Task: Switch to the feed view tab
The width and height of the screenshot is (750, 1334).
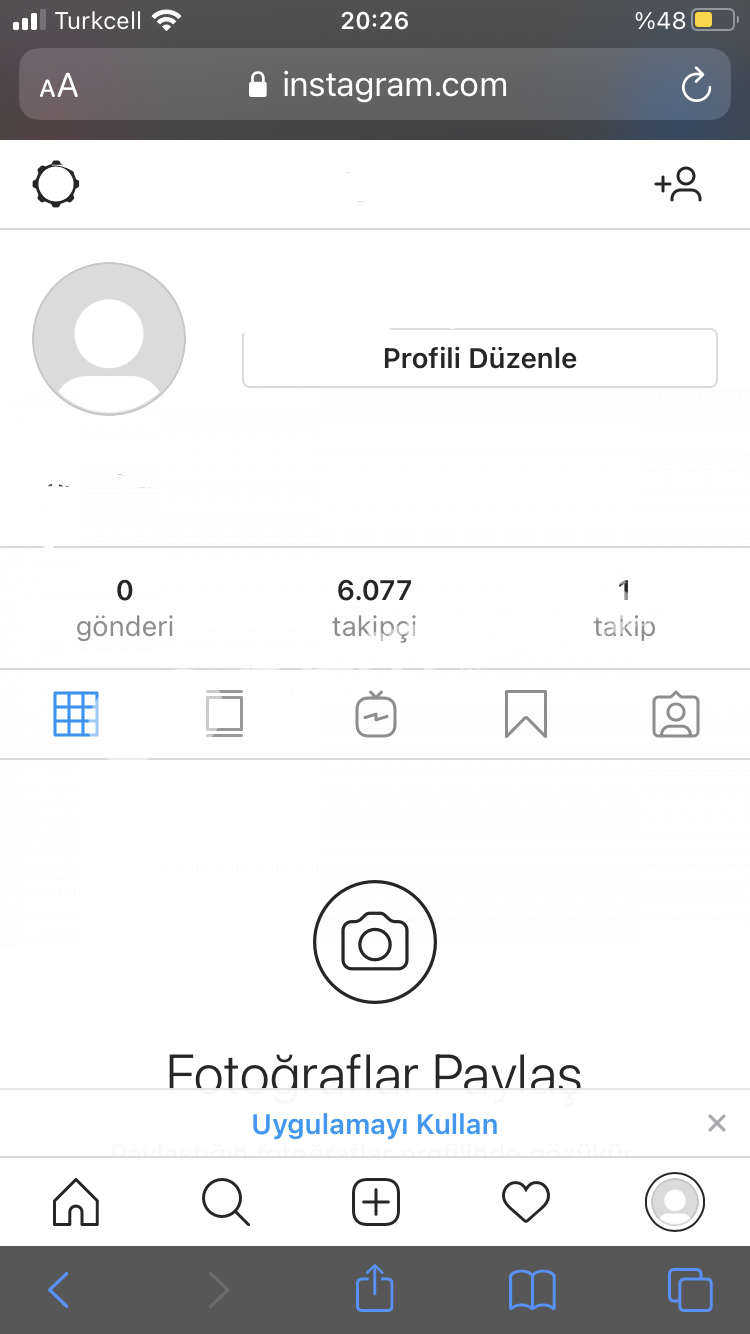Action: click(225, 715)
